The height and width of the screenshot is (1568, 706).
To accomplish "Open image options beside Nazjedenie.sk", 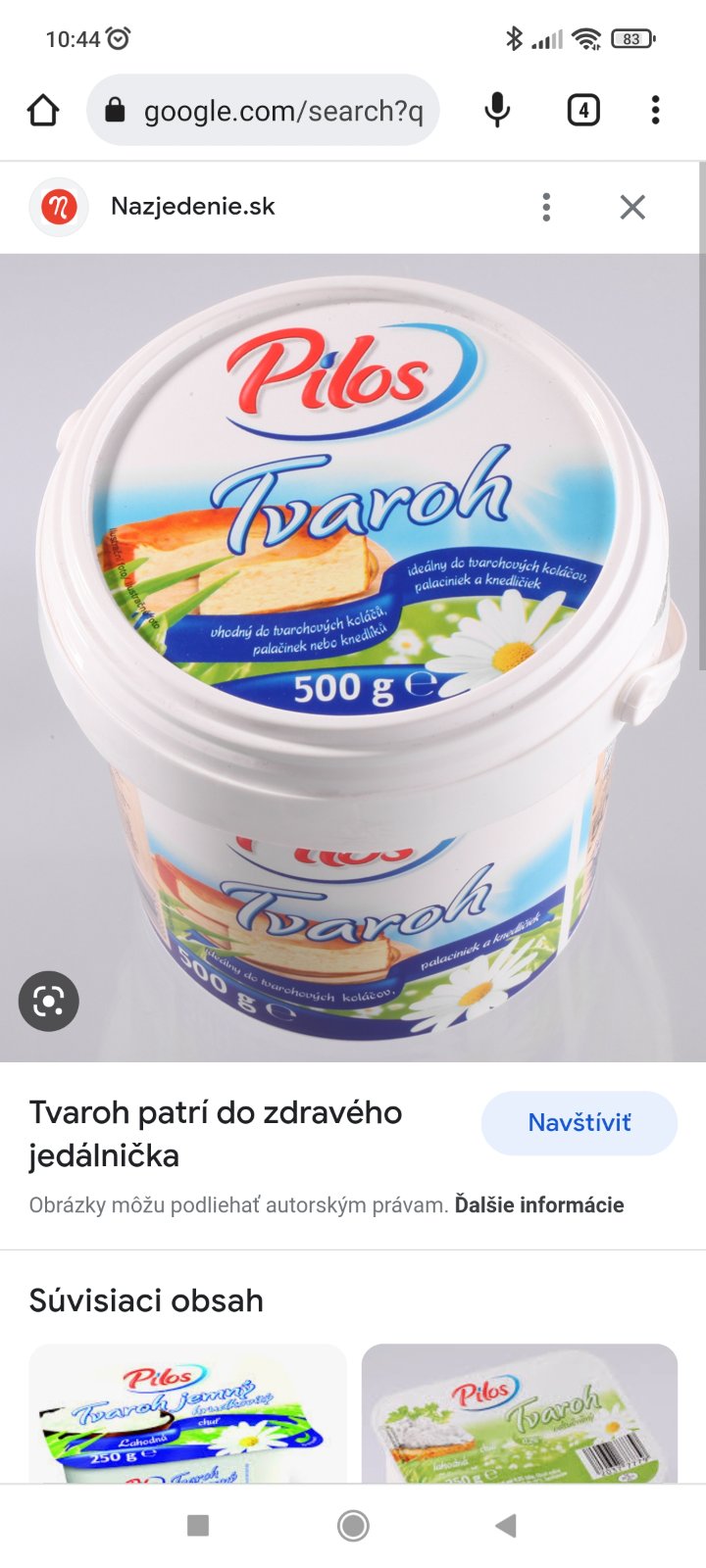I will 546,207.
